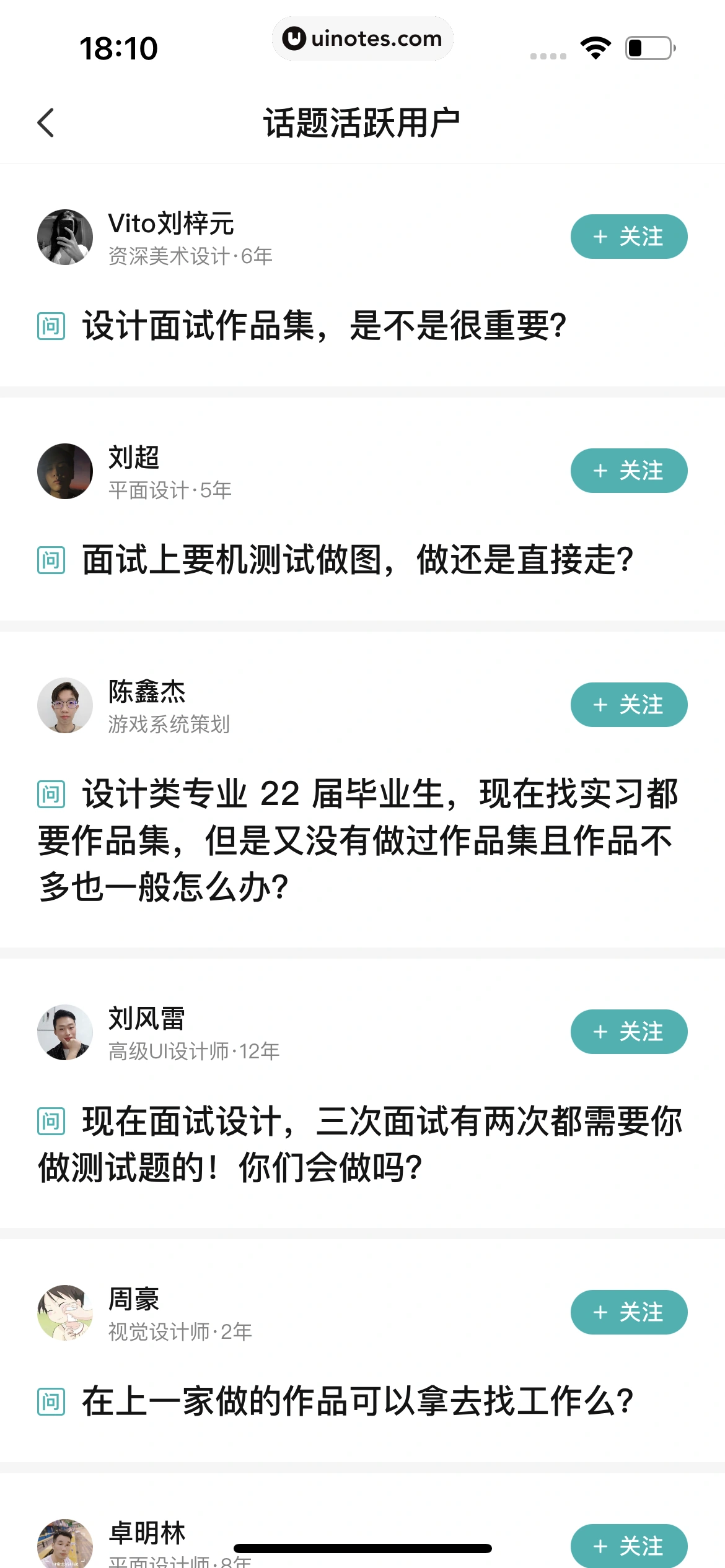Follow user 刘超
Image resolution: width=725 pixels, height=1568 pixels.
(628, 471)
